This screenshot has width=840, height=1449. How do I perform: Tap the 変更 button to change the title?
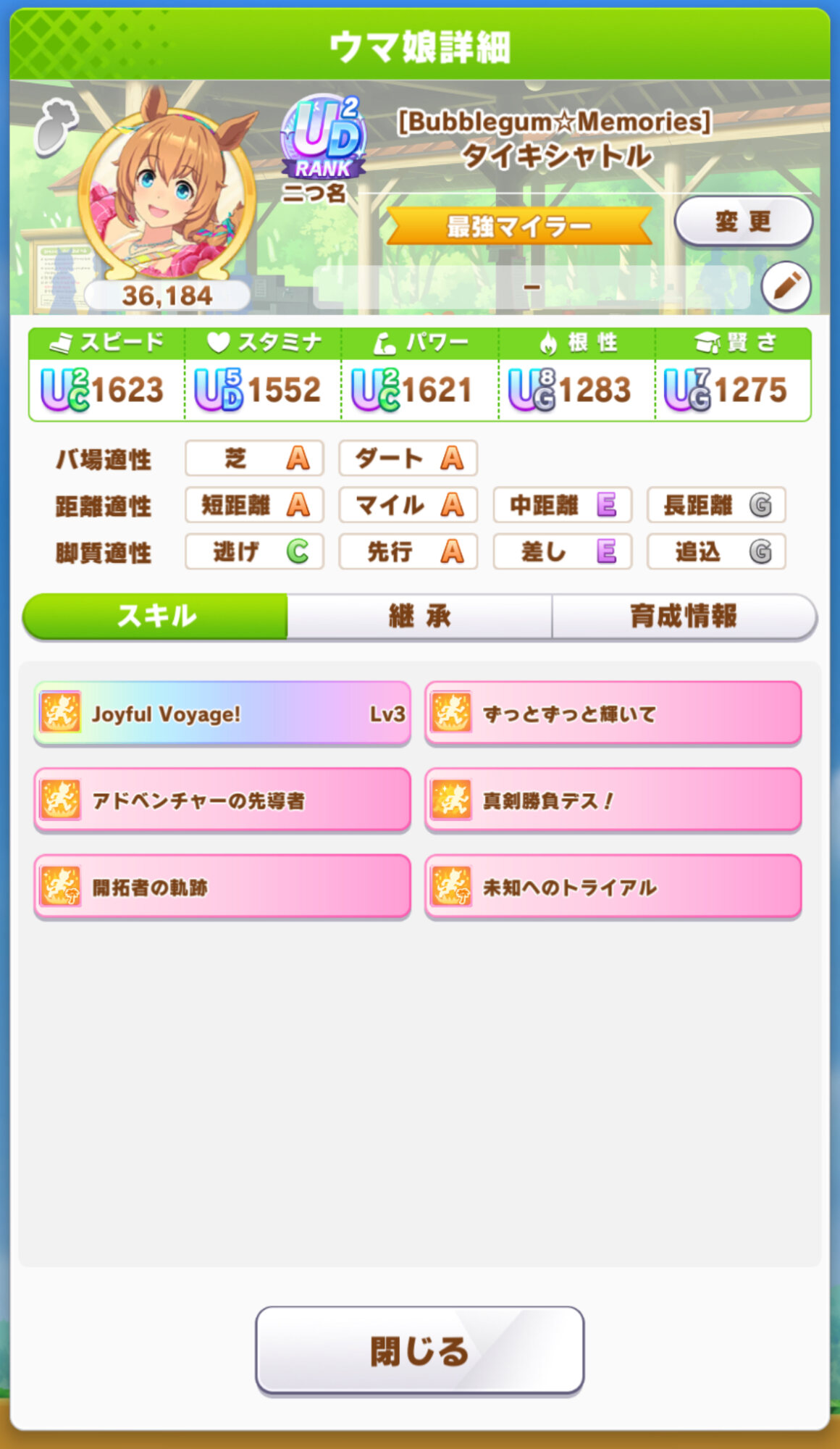(x=744, y=221)
